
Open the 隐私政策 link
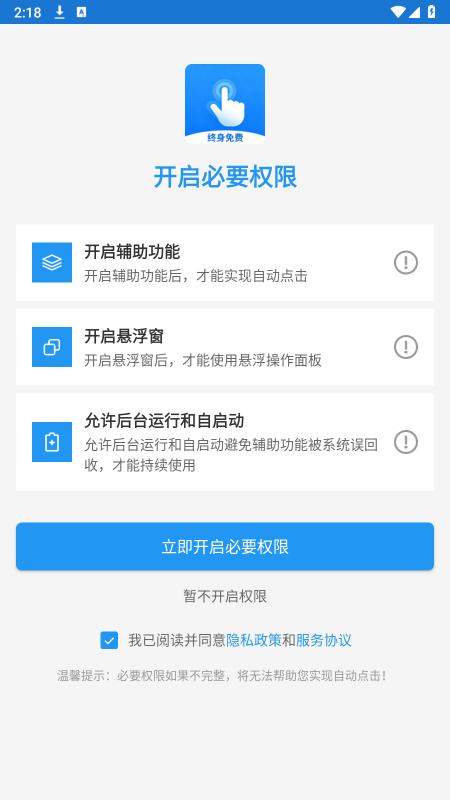pyautogui.click(x=254, y=640)
